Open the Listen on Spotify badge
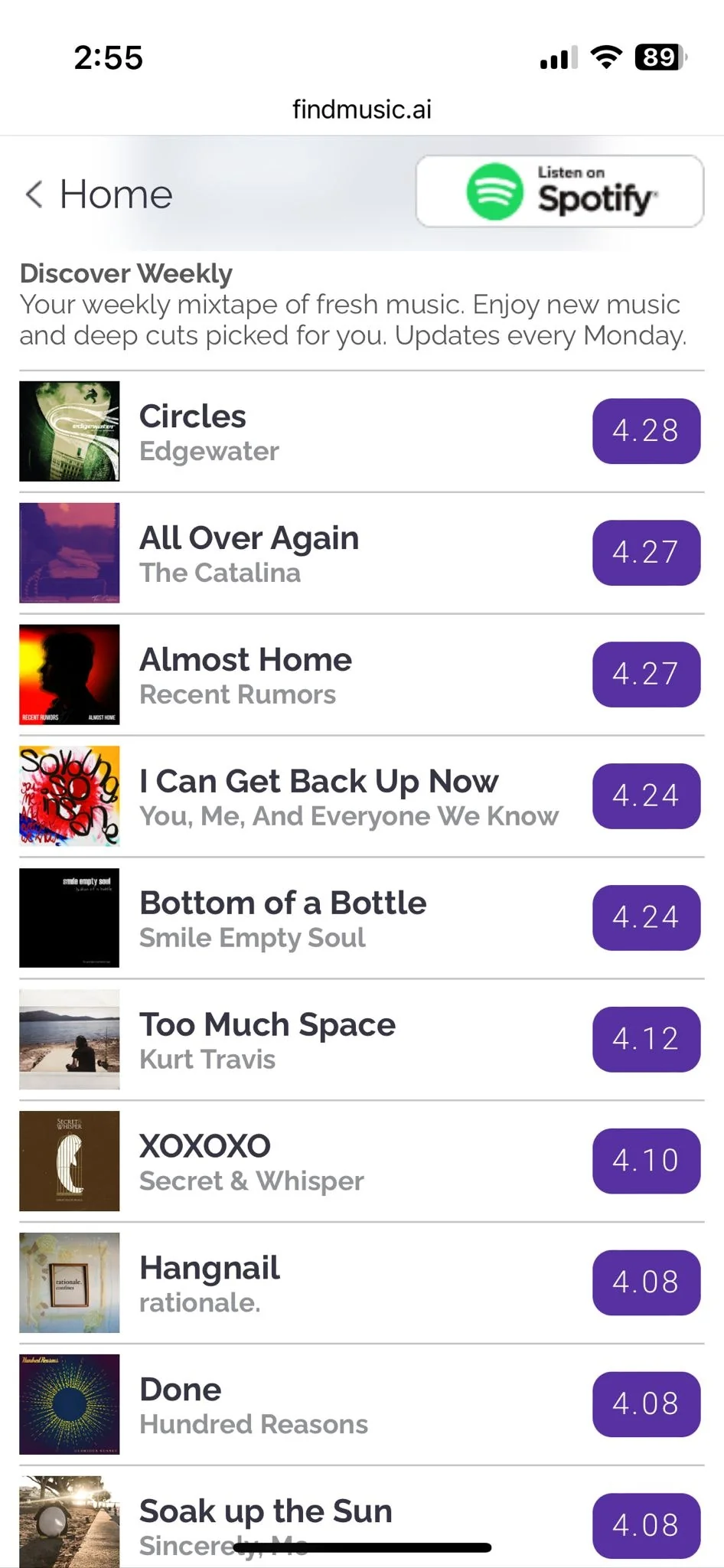724x1568 pixels. point(559,191)
